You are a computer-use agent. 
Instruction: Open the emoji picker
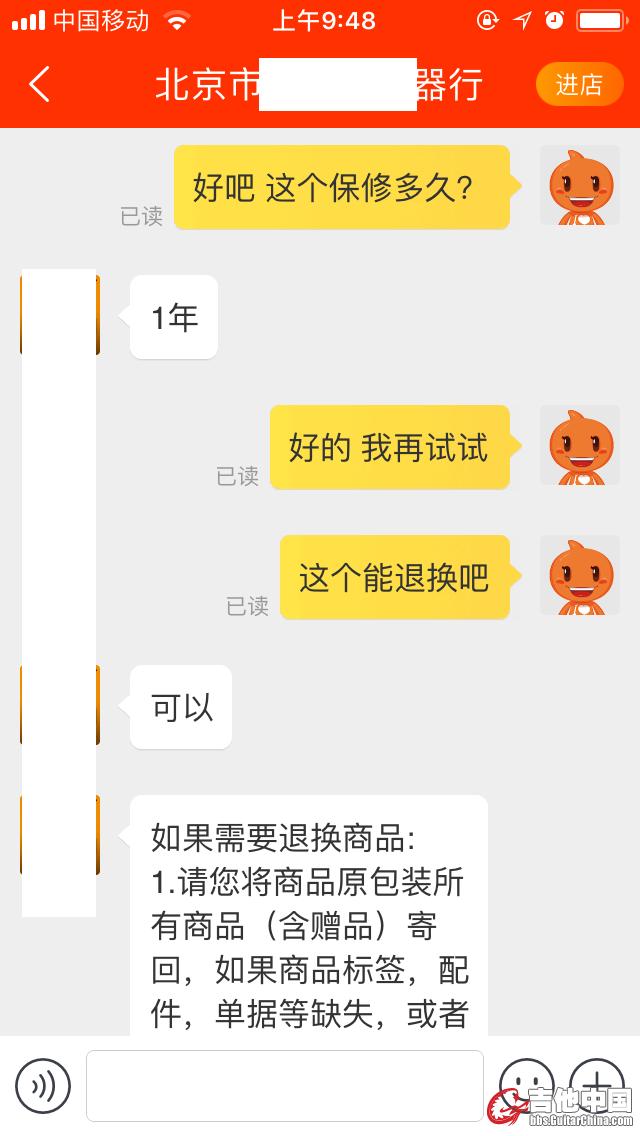pos(527,1082)
